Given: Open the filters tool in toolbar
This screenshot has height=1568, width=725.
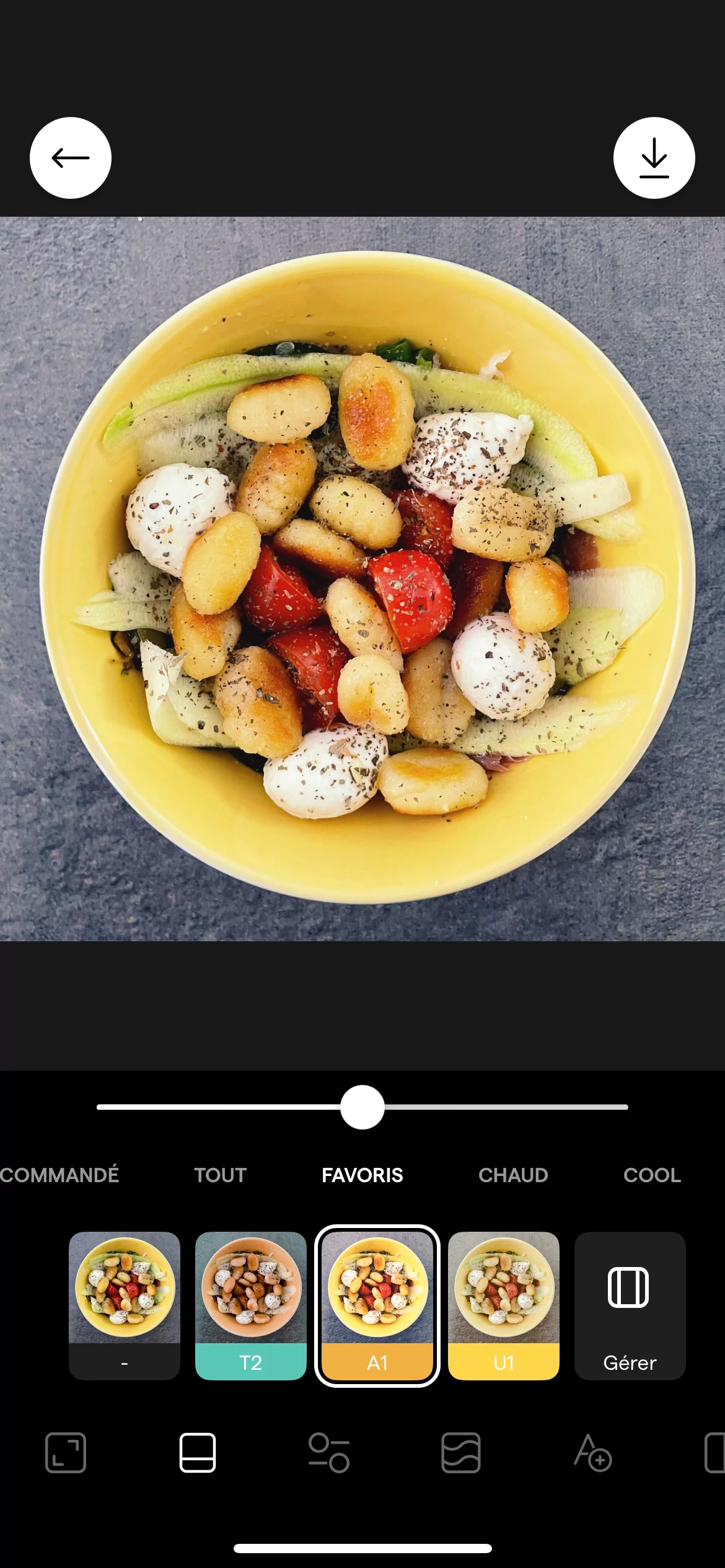Looking at the screenshot, I should (198, 1452).
